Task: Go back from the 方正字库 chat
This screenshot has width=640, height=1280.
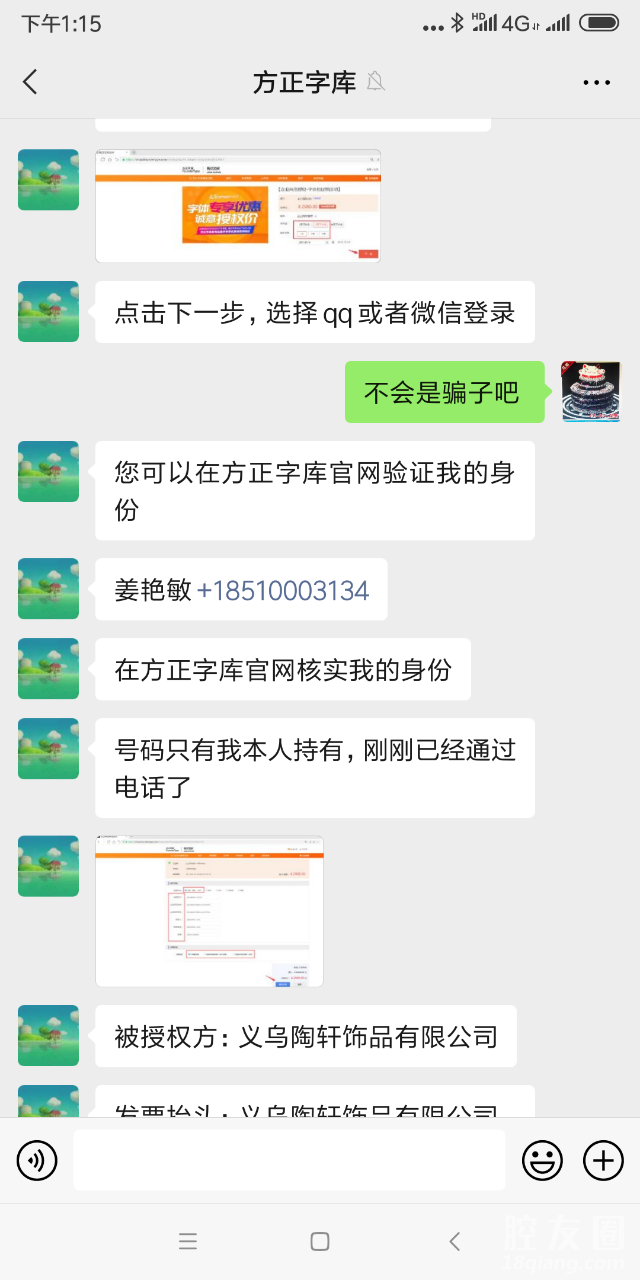Action: [30, 82]
